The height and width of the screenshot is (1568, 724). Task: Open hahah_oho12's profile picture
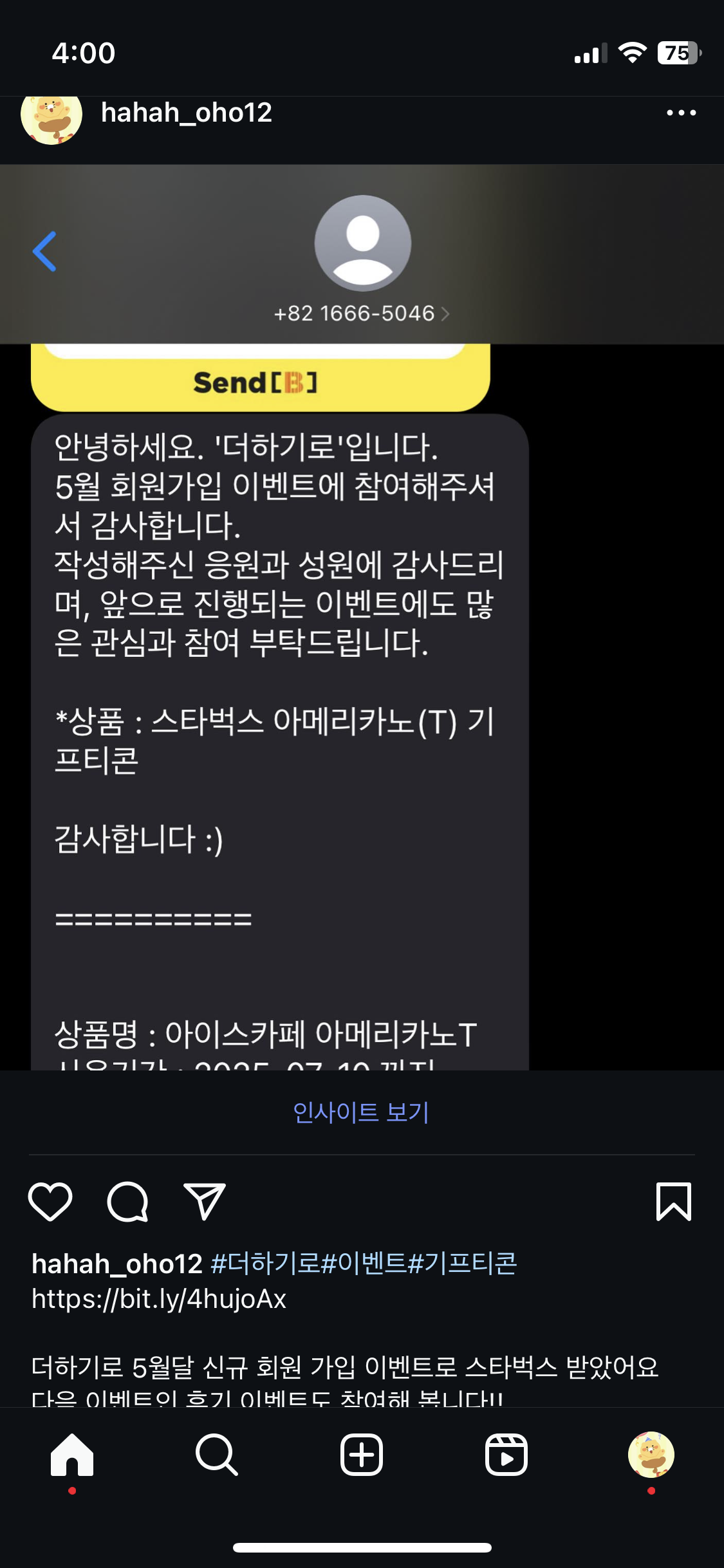(x=51, y=117)
